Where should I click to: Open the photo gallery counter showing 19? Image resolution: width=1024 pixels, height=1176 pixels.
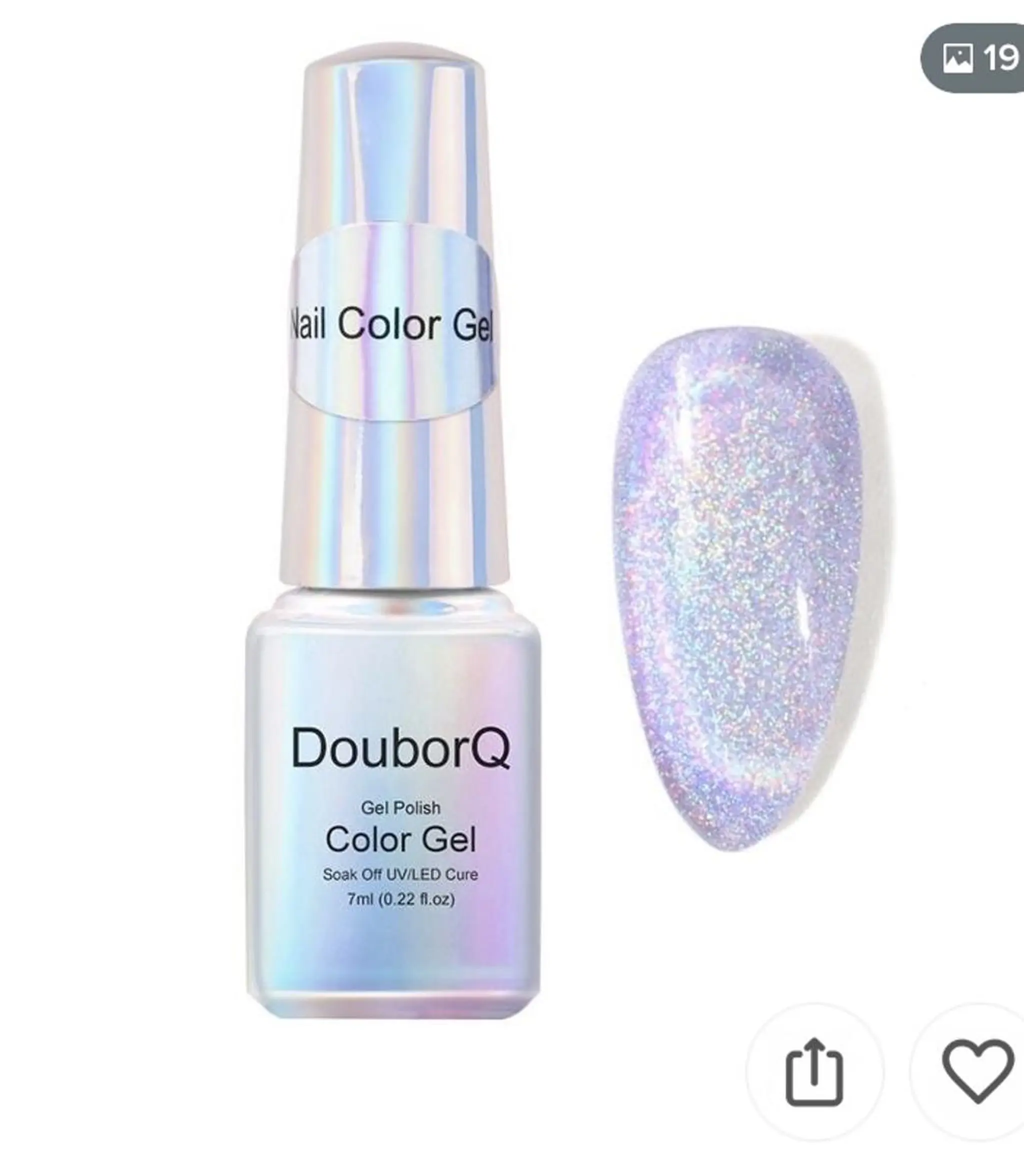(979, 57)
